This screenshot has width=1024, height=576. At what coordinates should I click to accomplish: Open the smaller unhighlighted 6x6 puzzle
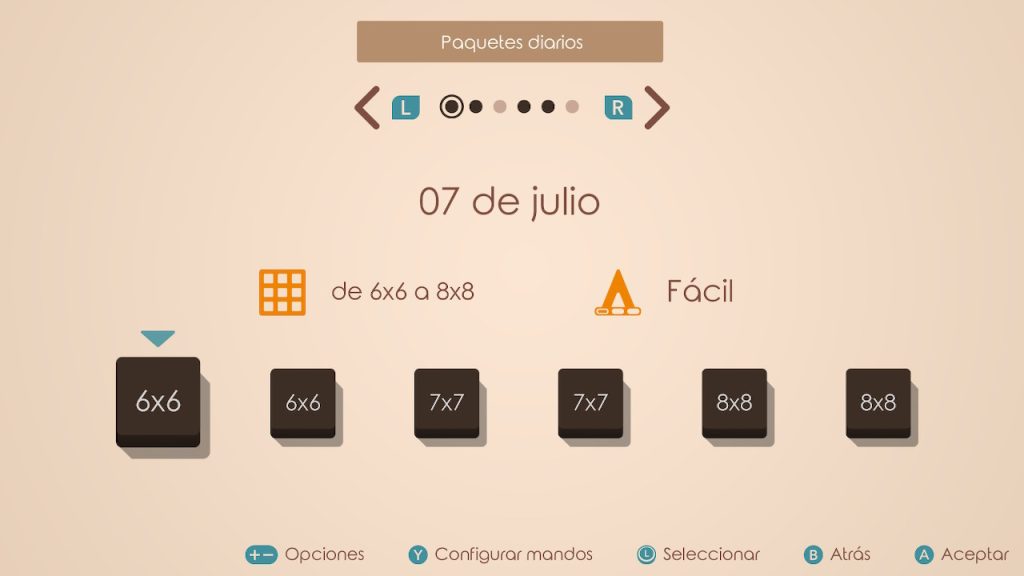pos(303,402)
